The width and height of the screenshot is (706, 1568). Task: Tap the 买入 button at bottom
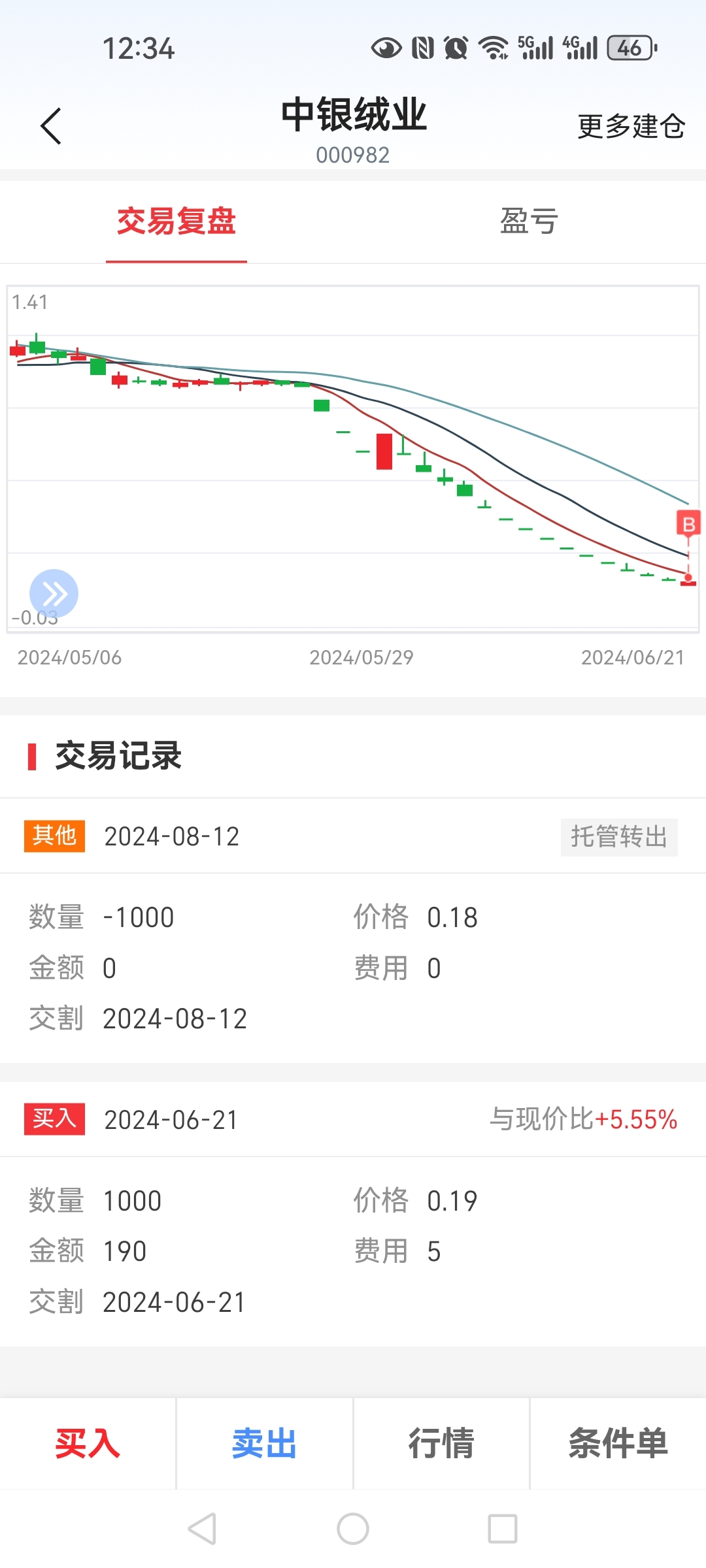click(x=88, y=1443)
